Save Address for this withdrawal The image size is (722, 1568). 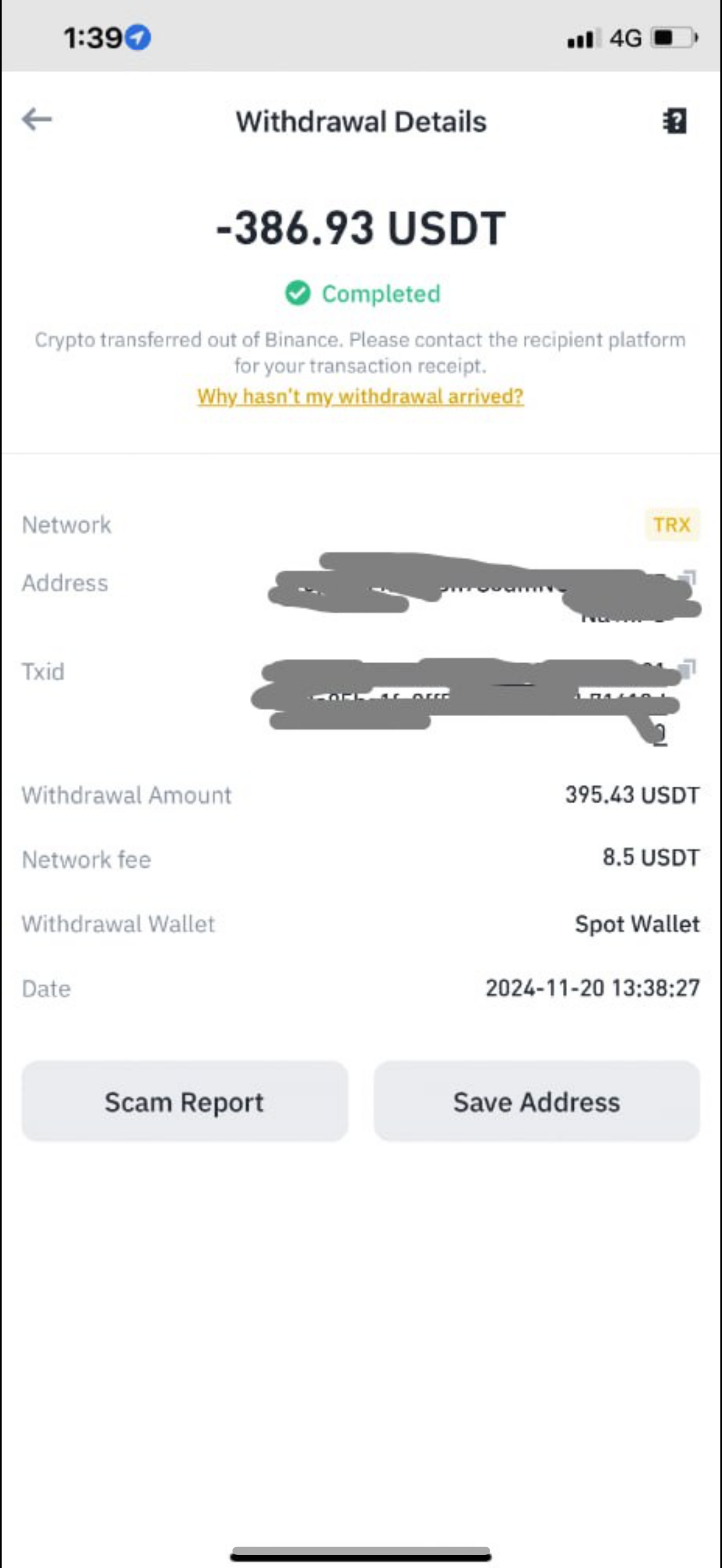(x=537, y=1101)
